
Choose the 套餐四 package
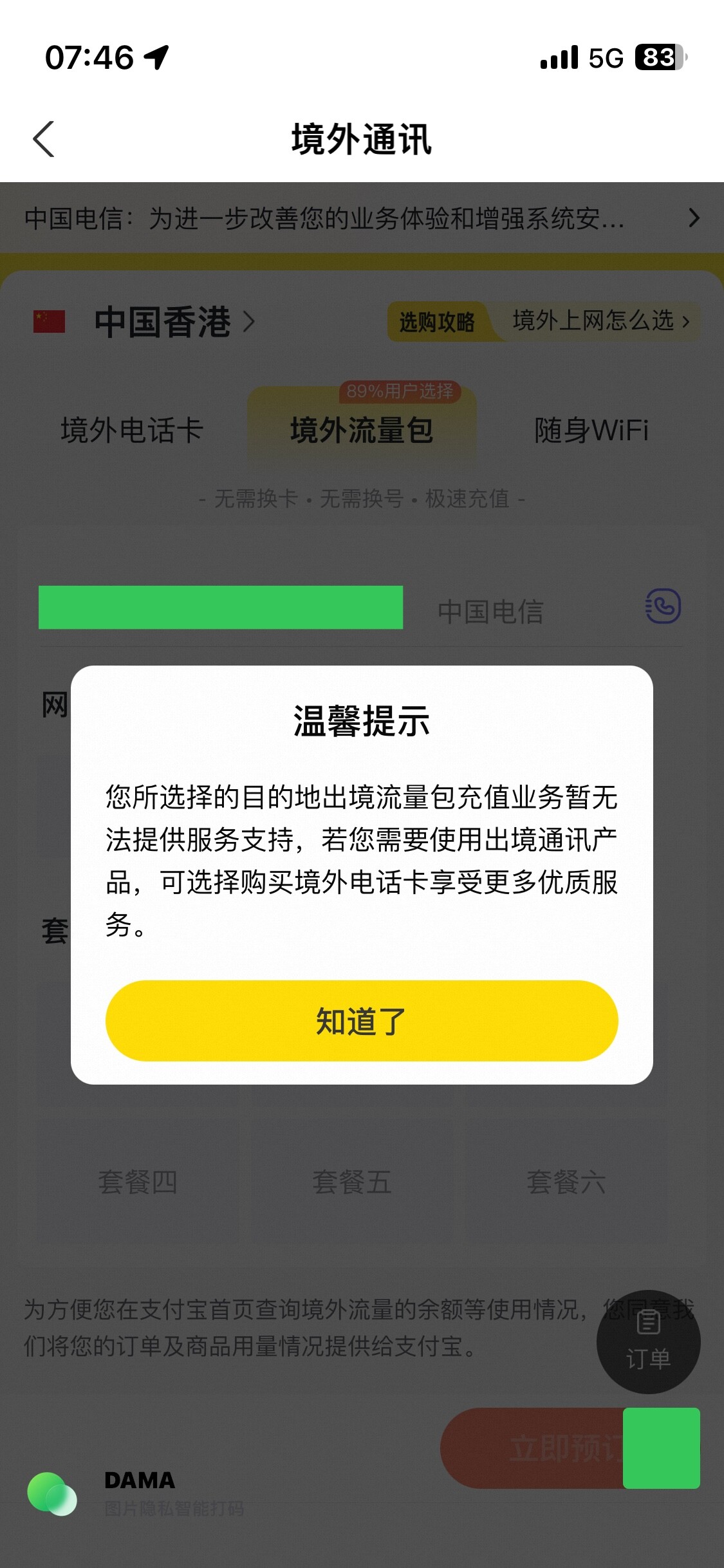pos(137,1182)
